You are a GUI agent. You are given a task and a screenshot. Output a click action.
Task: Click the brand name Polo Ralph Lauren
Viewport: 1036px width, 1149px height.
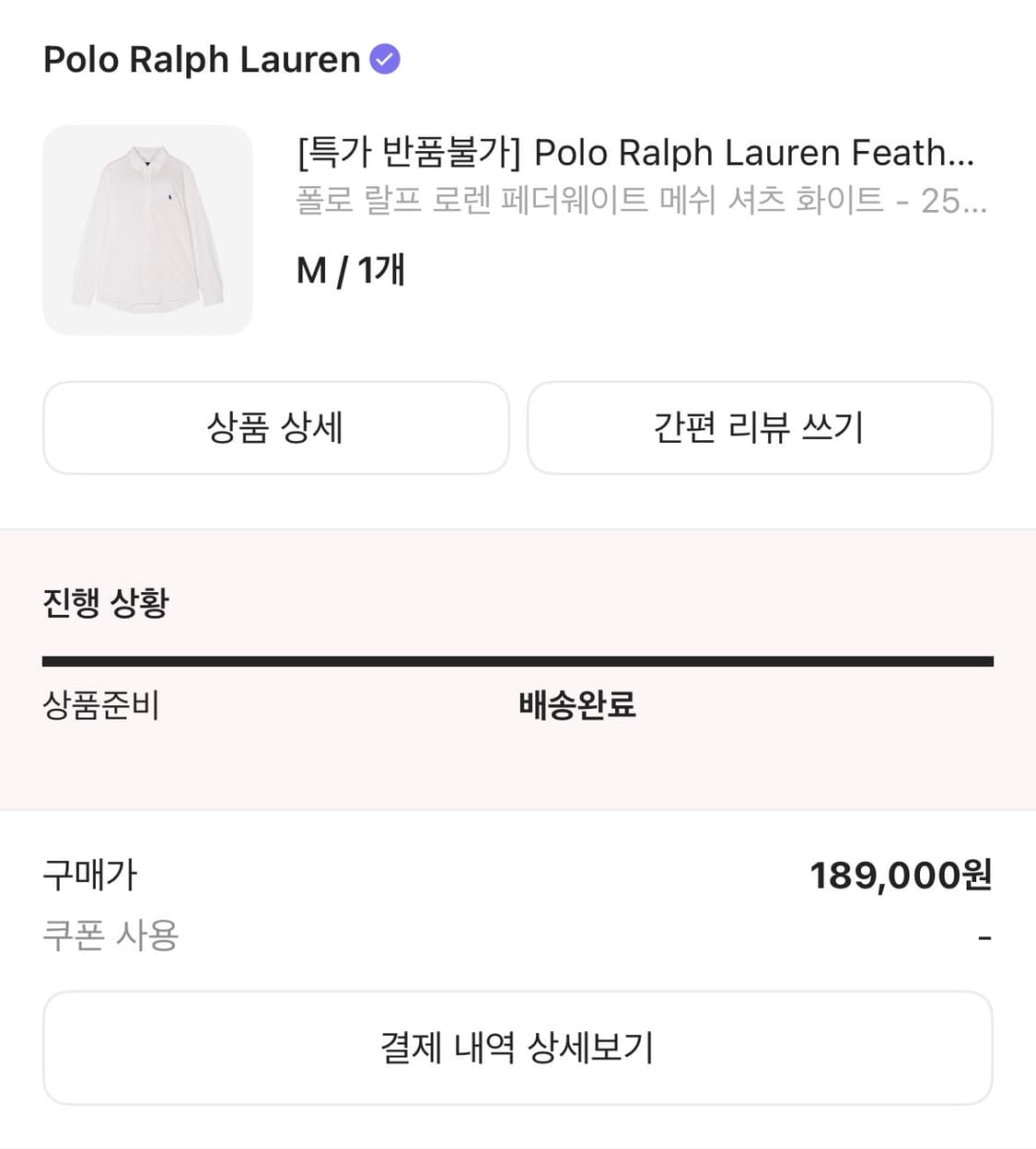point(201,59)
